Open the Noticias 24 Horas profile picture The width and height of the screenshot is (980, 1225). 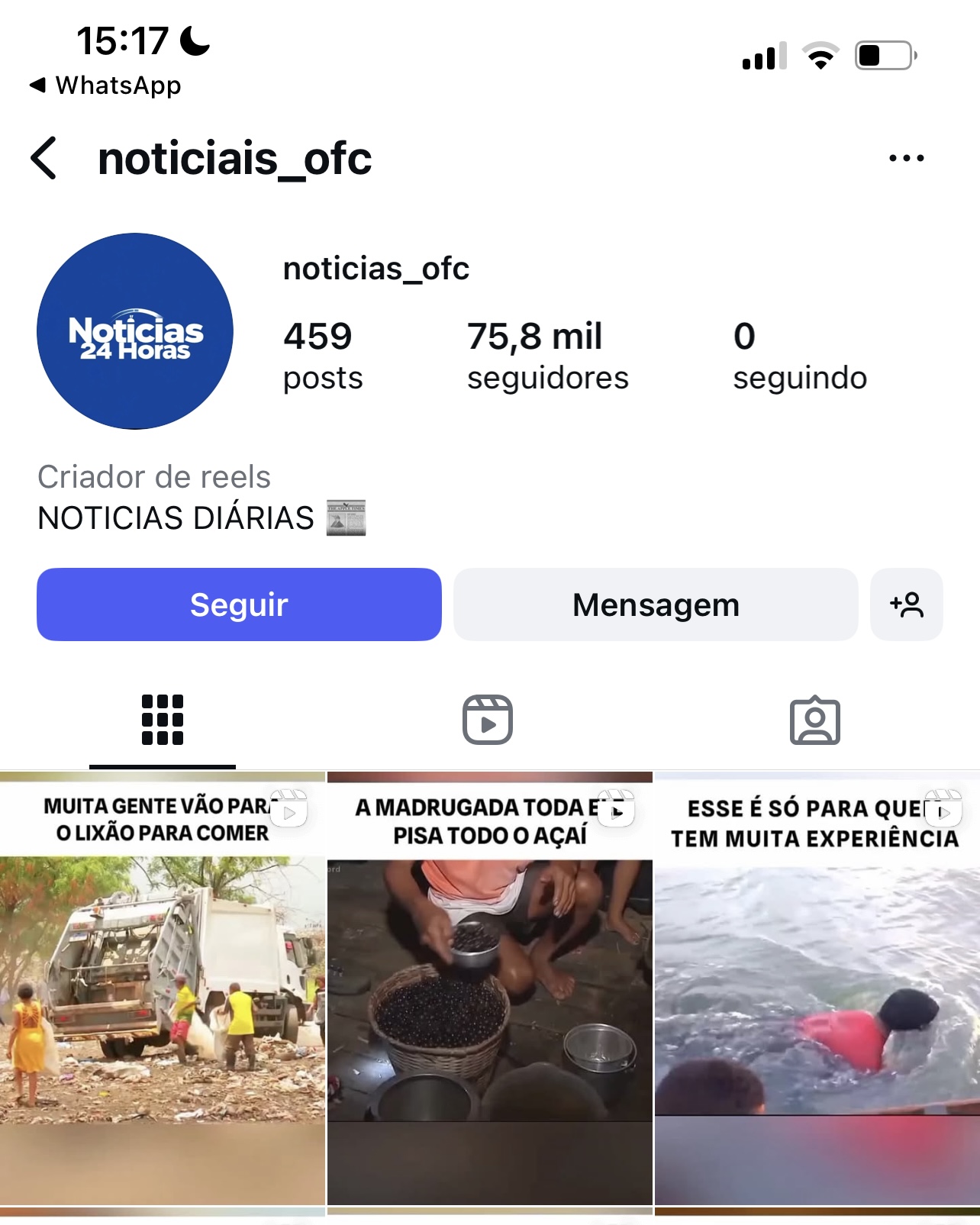[135, 331]
